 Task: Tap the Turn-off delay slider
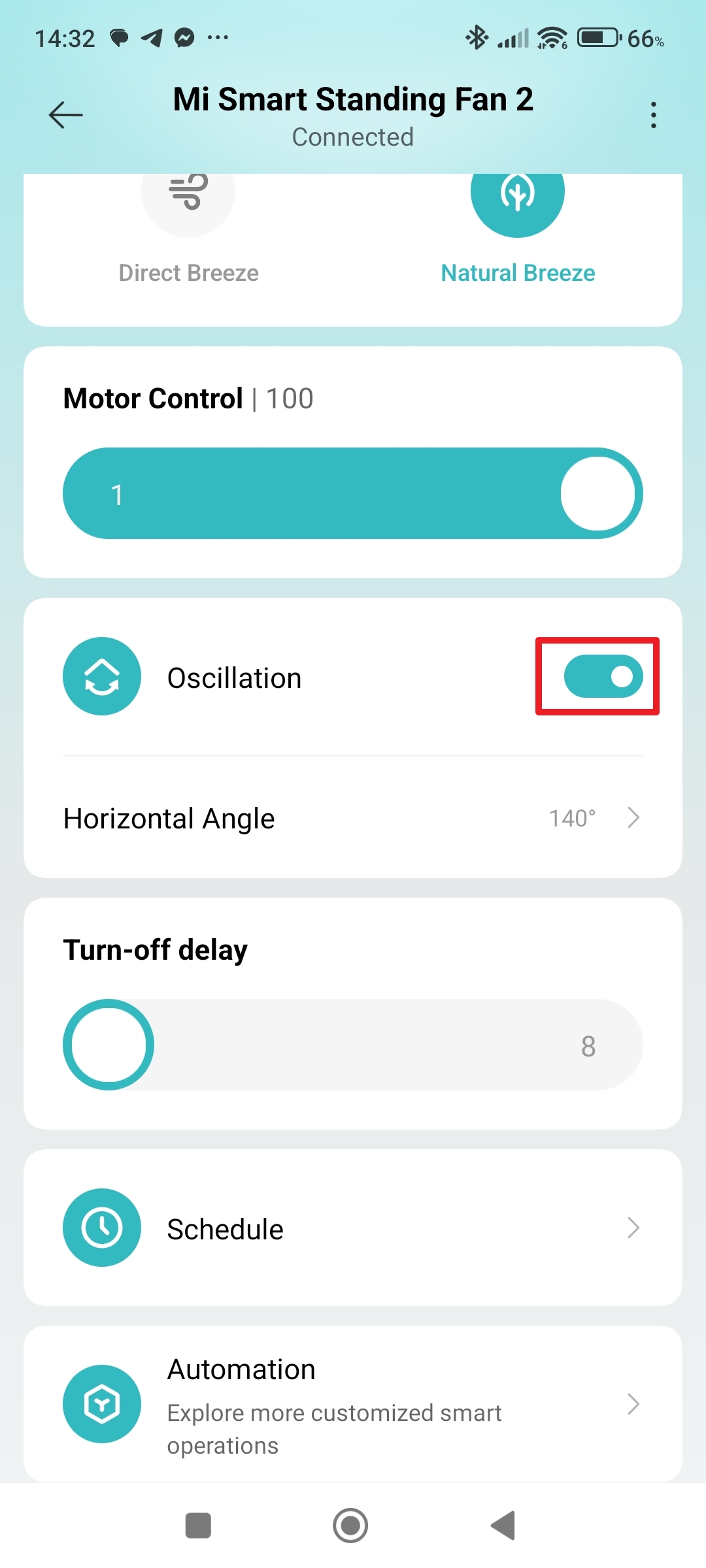point(353,1045)
